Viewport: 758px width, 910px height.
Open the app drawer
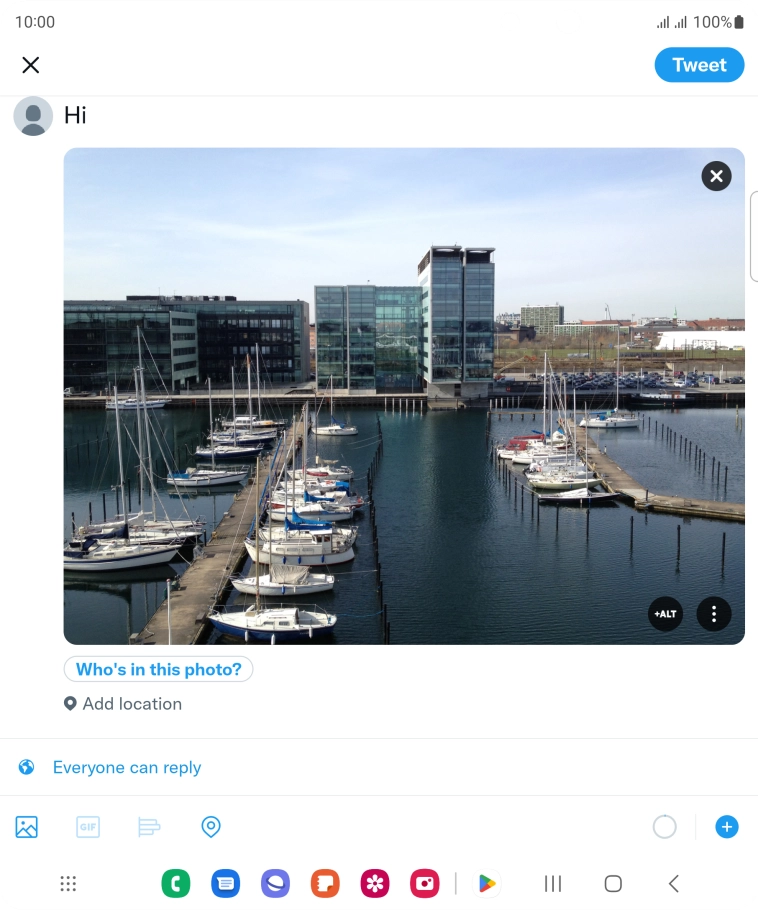point(68,883)
